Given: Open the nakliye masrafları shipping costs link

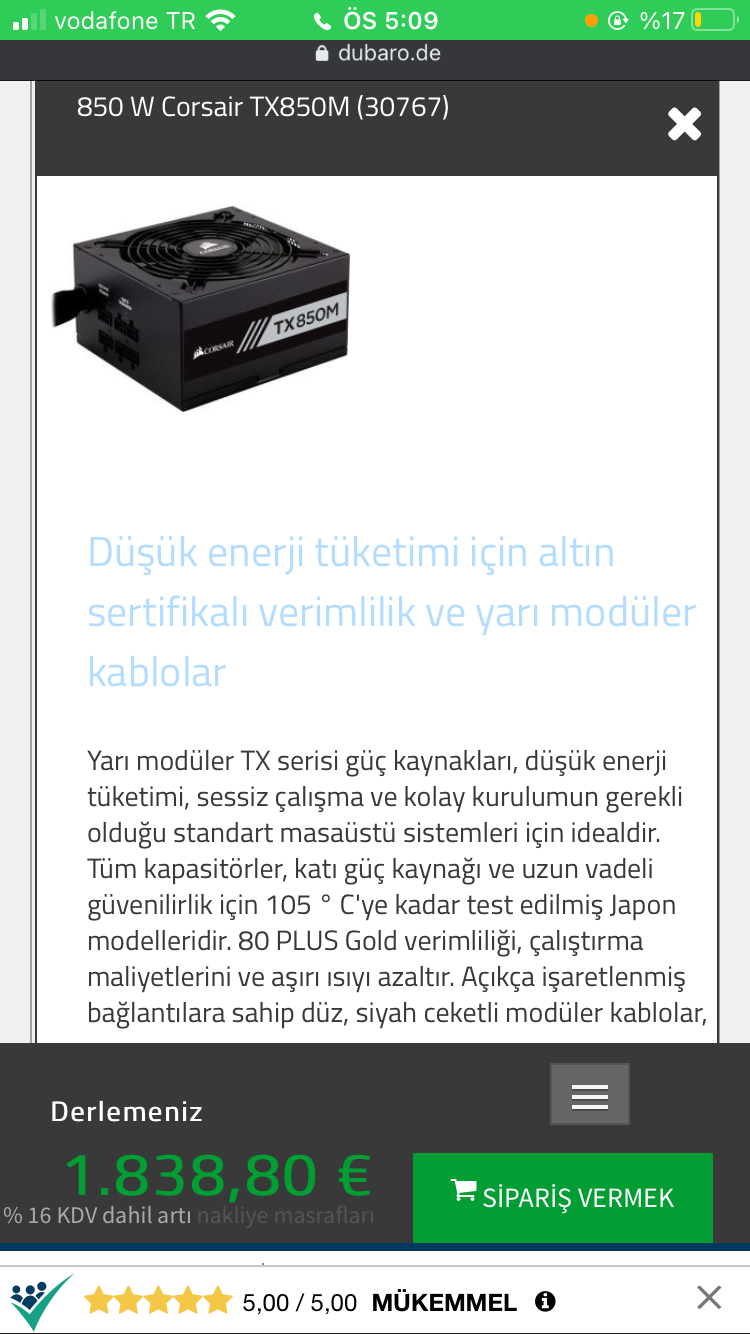Looking at the screenshot, I should tap(285, 1216).
